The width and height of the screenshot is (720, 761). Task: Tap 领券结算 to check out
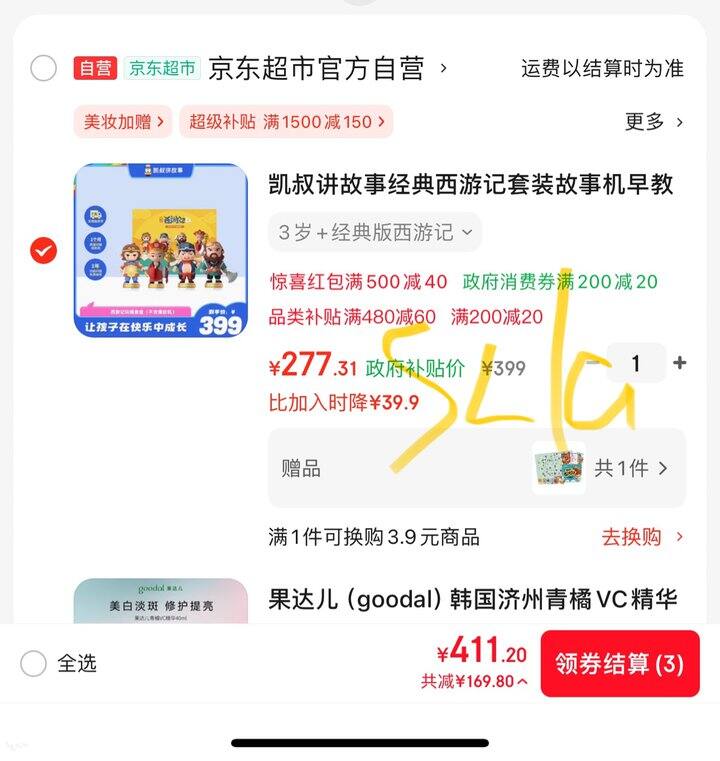[619, 664]
